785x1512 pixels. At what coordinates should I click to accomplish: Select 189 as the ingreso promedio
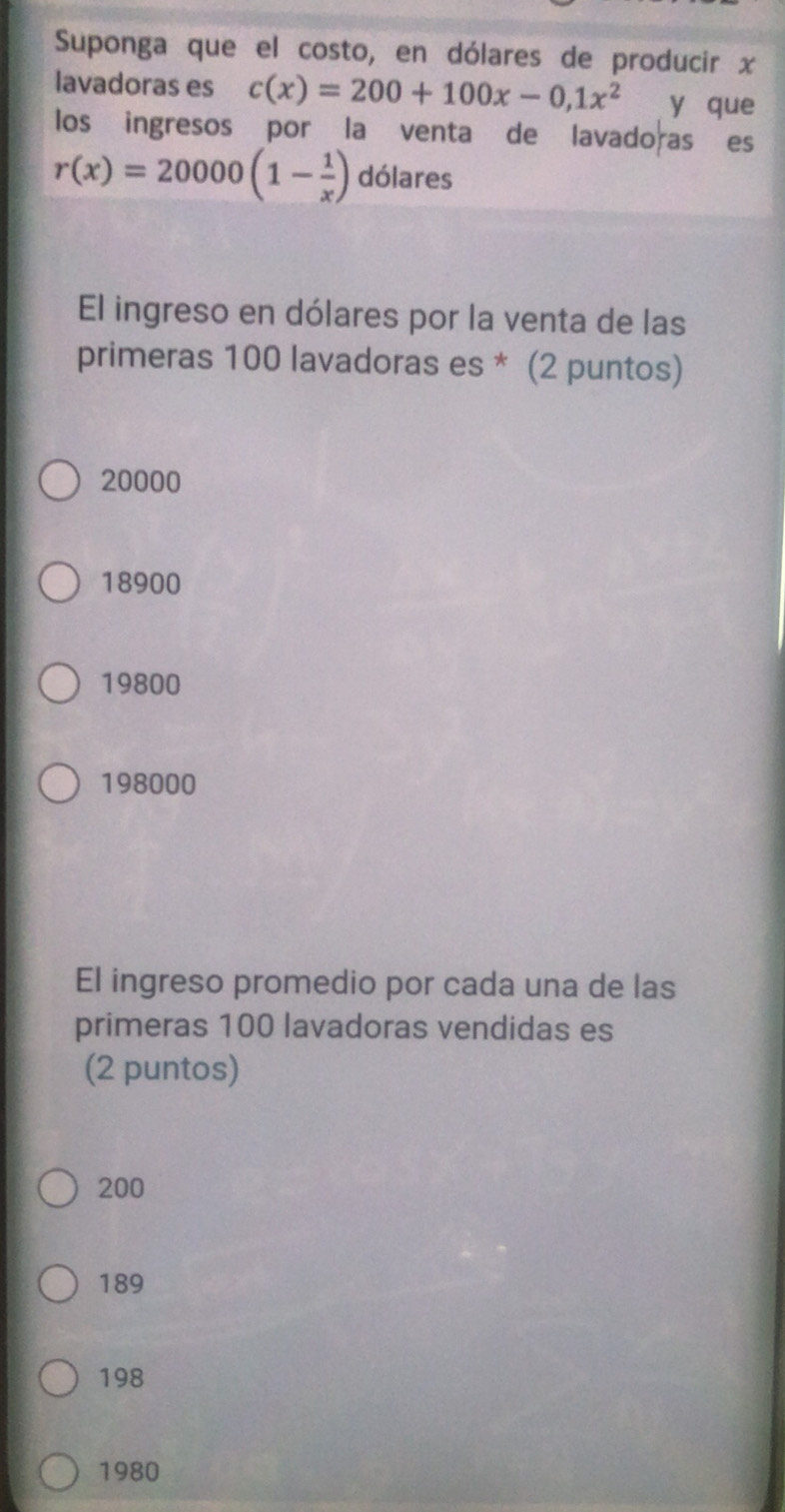click(x=59, y=1283)
